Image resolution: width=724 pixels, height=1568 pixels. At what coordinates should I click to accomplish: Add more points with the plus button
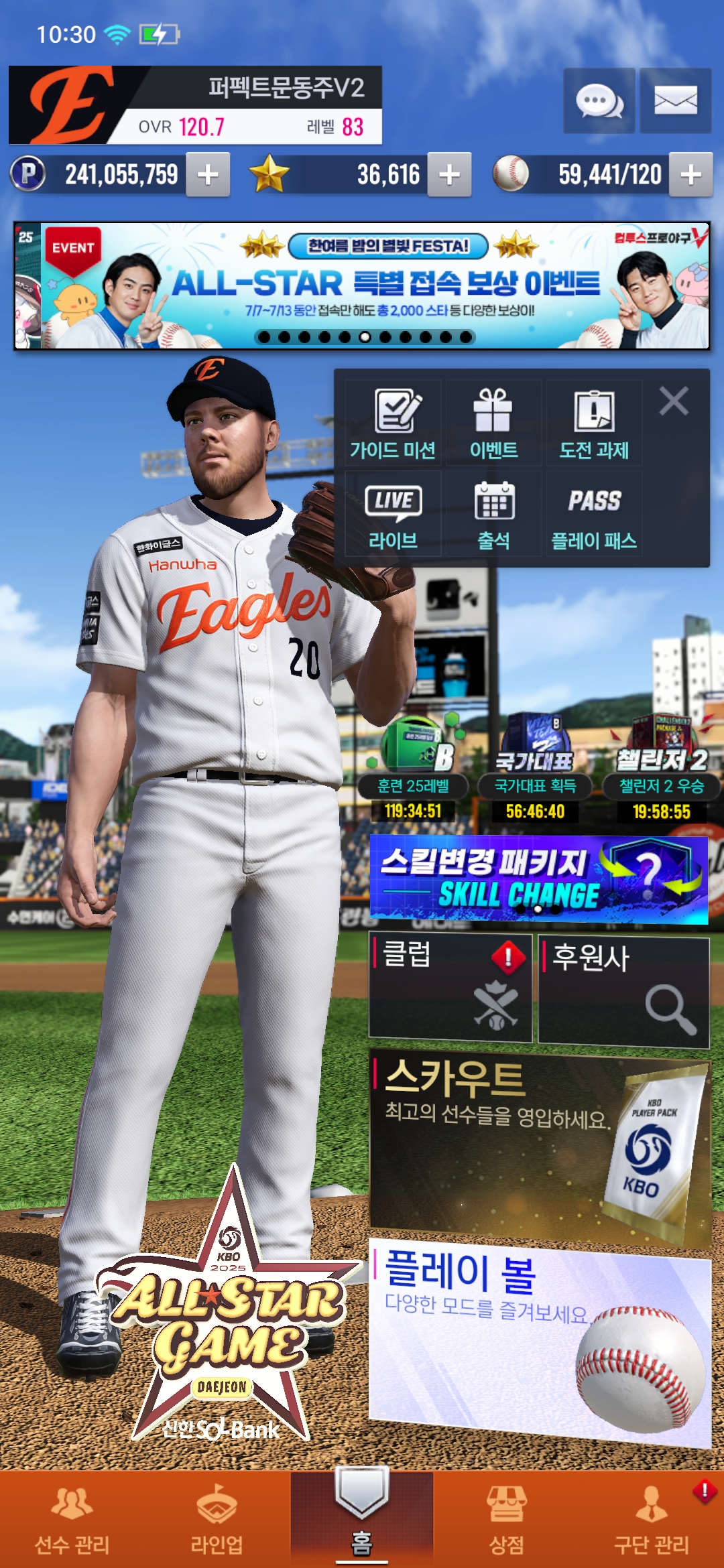tap(208, 175)
